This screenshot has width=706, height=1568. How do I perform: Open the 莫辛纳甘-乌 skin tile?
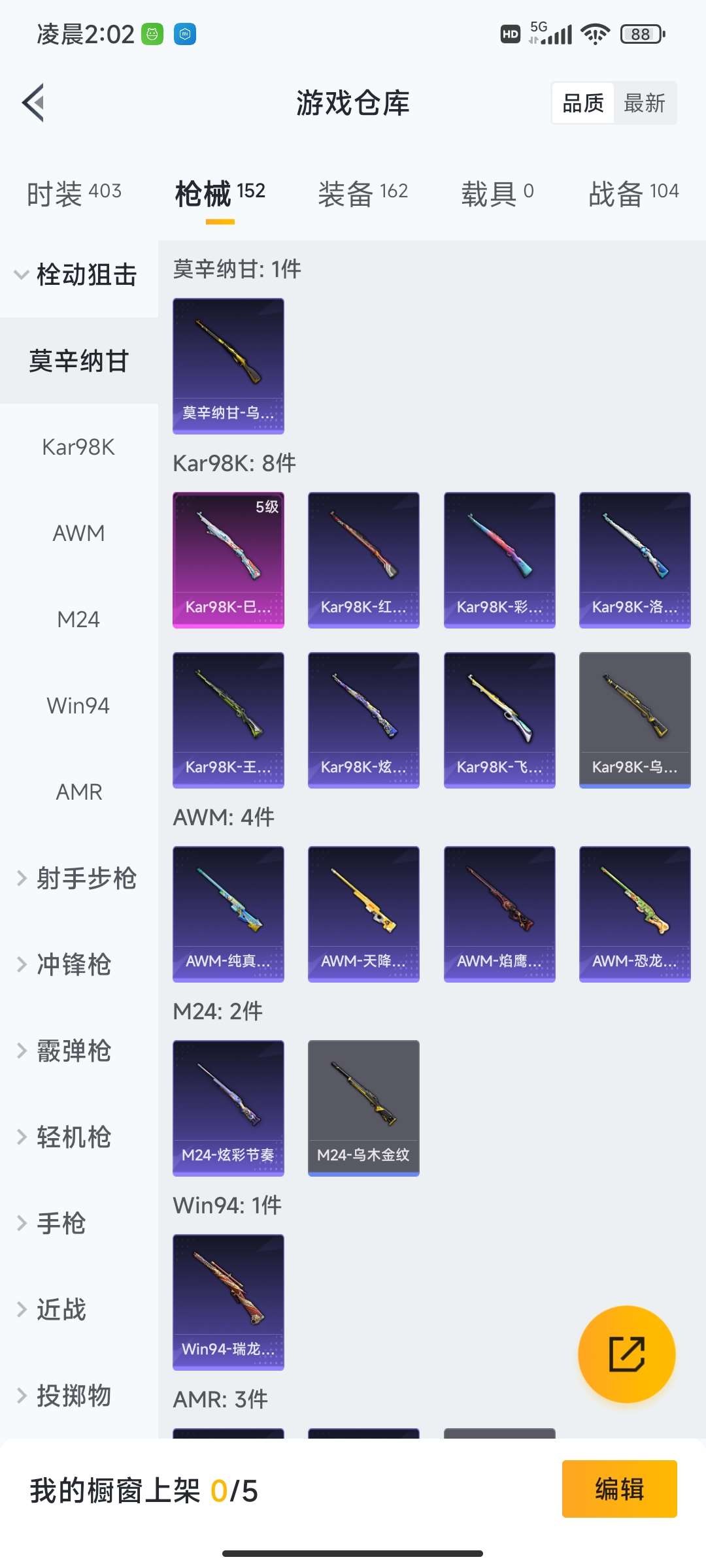pos(228,366)
